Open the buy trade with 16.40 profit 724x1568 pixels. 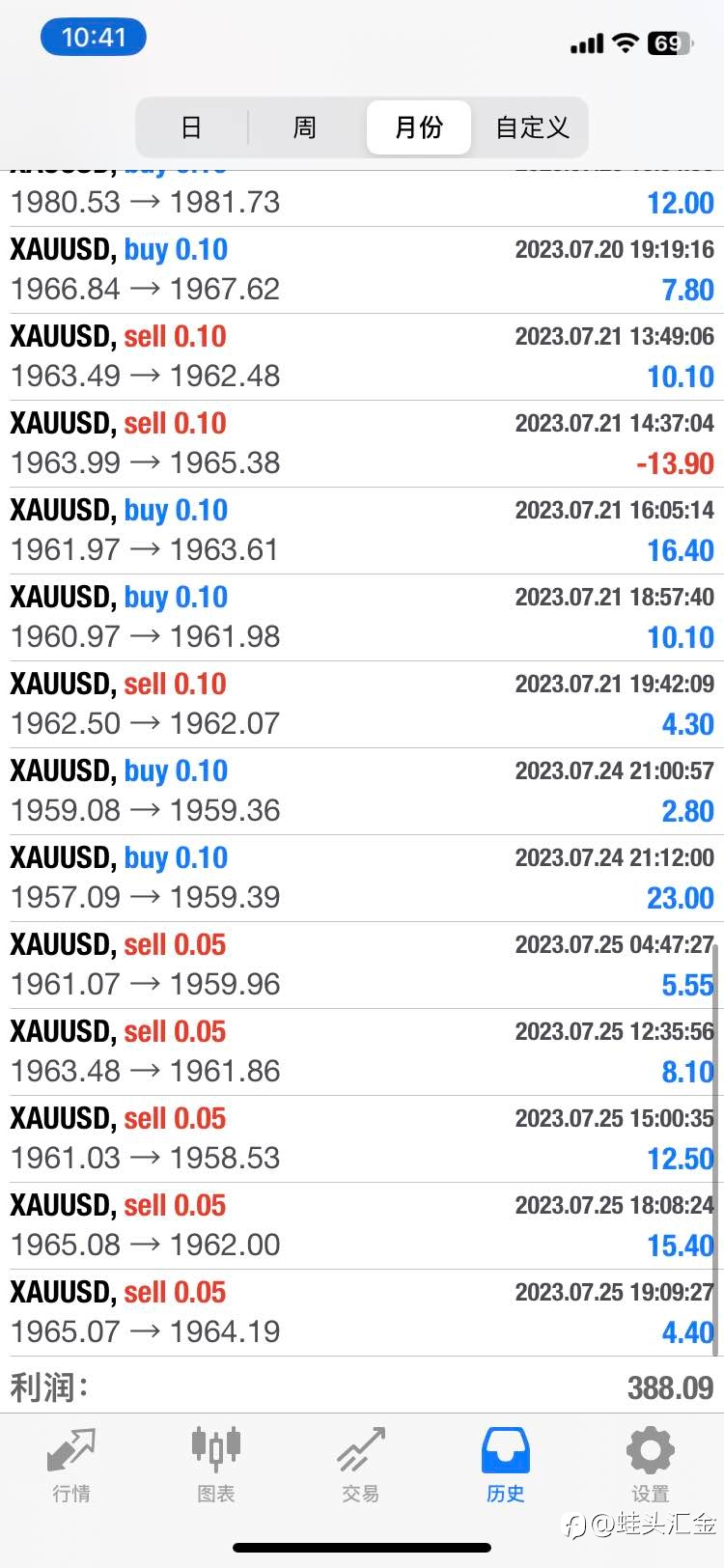tap(362, 531)
